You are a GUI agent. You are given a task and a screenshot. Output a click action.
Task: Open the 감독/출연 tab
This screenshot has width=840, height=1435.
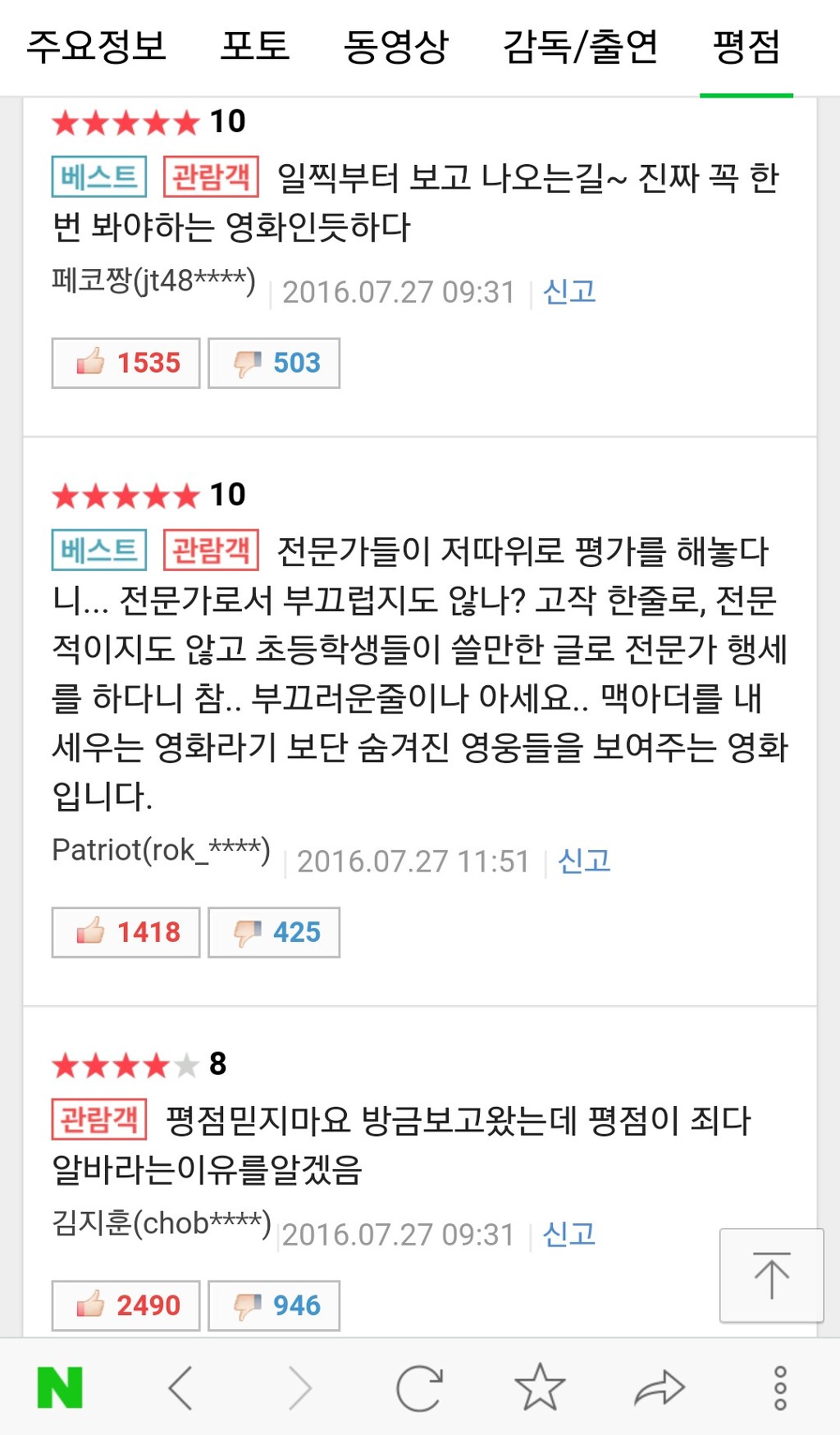point(581,46)
